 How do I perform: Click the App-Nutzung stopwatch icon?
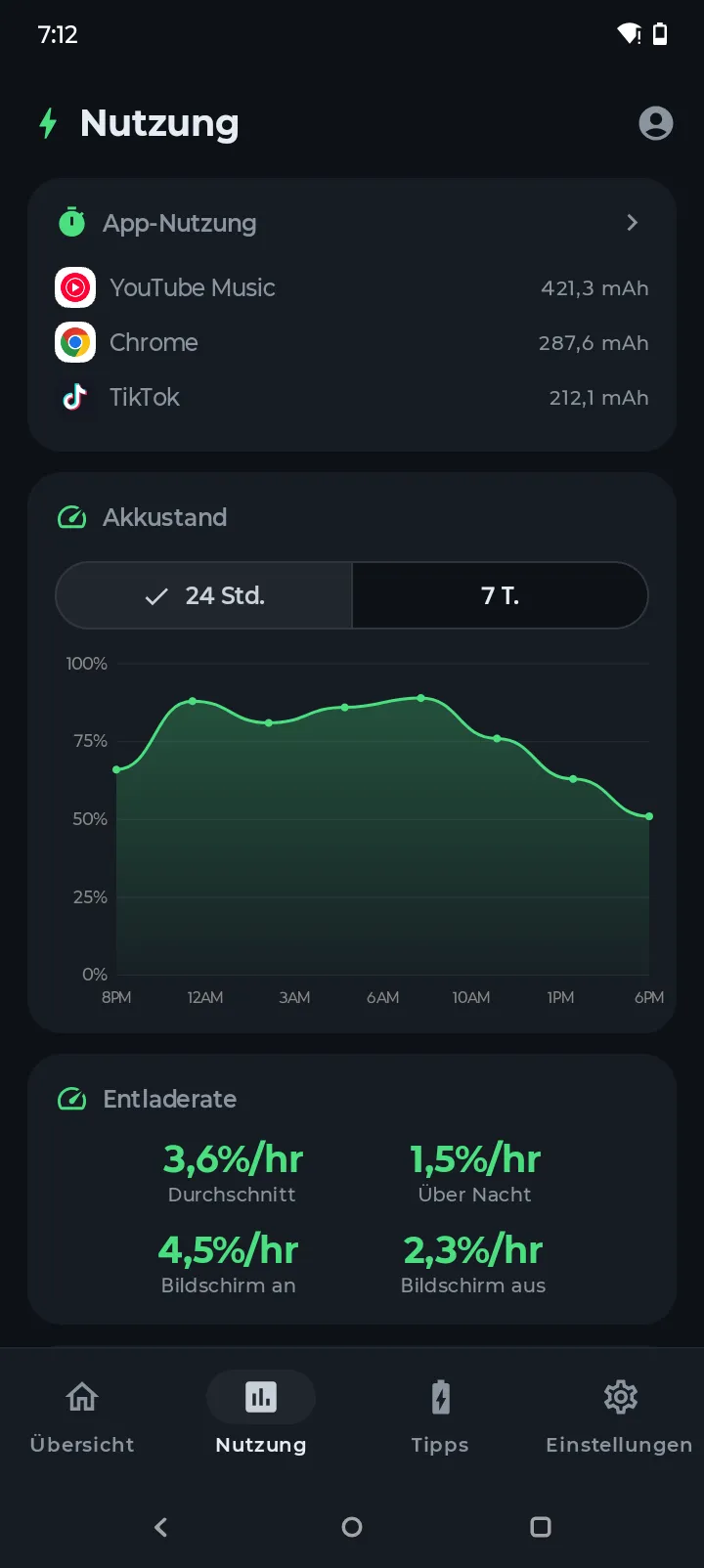coord(71,222)
